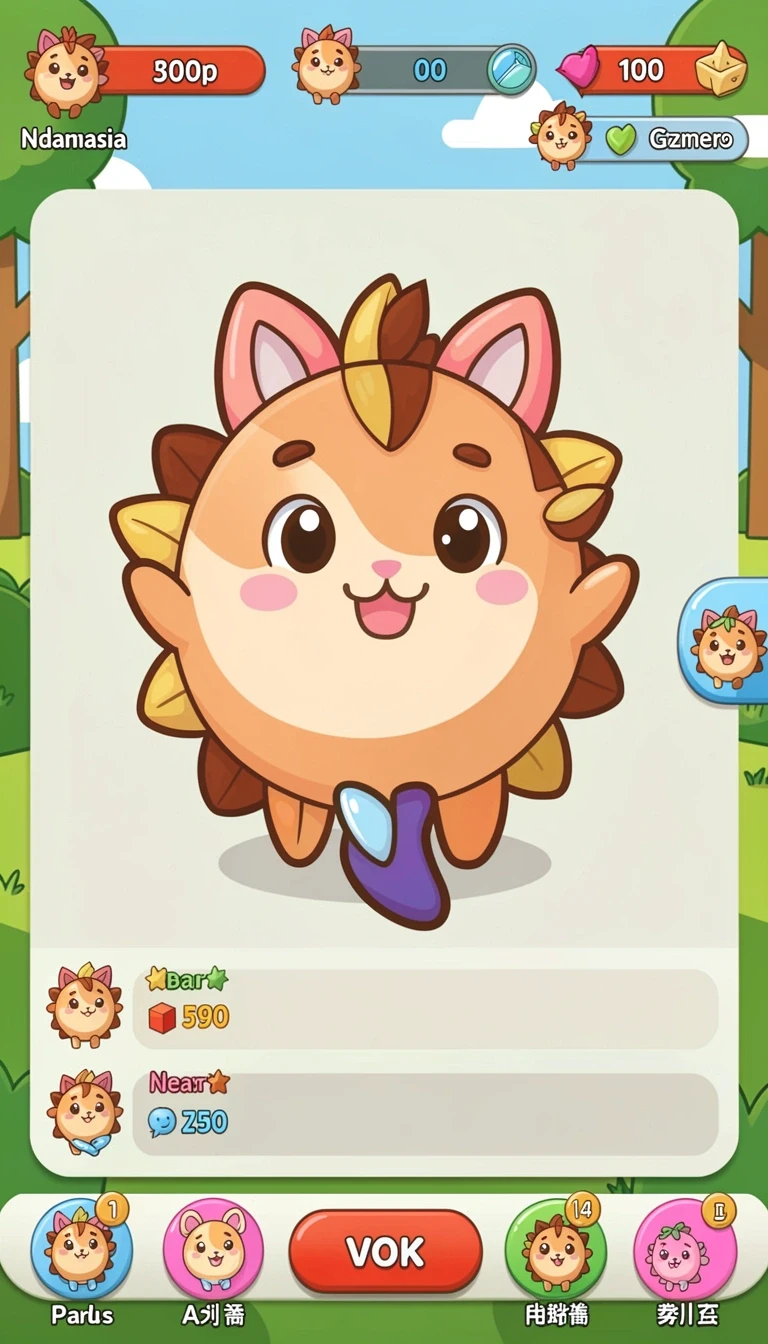
Task: Tap the blue side creature button
Action: [726, 641]
